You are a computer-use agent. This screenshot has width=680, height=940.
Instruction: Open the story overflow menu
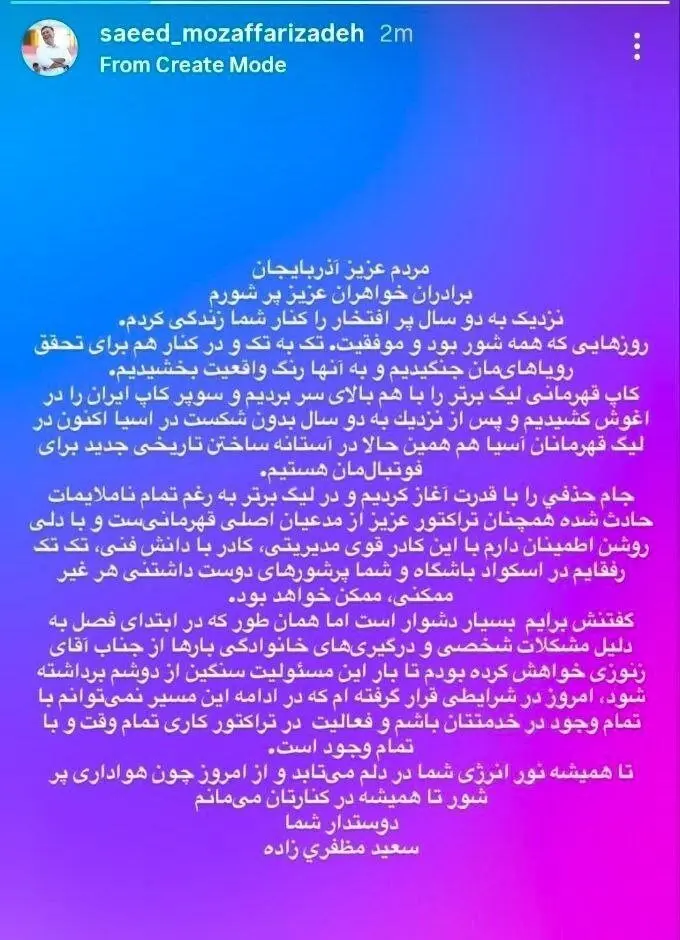point(639,46)
